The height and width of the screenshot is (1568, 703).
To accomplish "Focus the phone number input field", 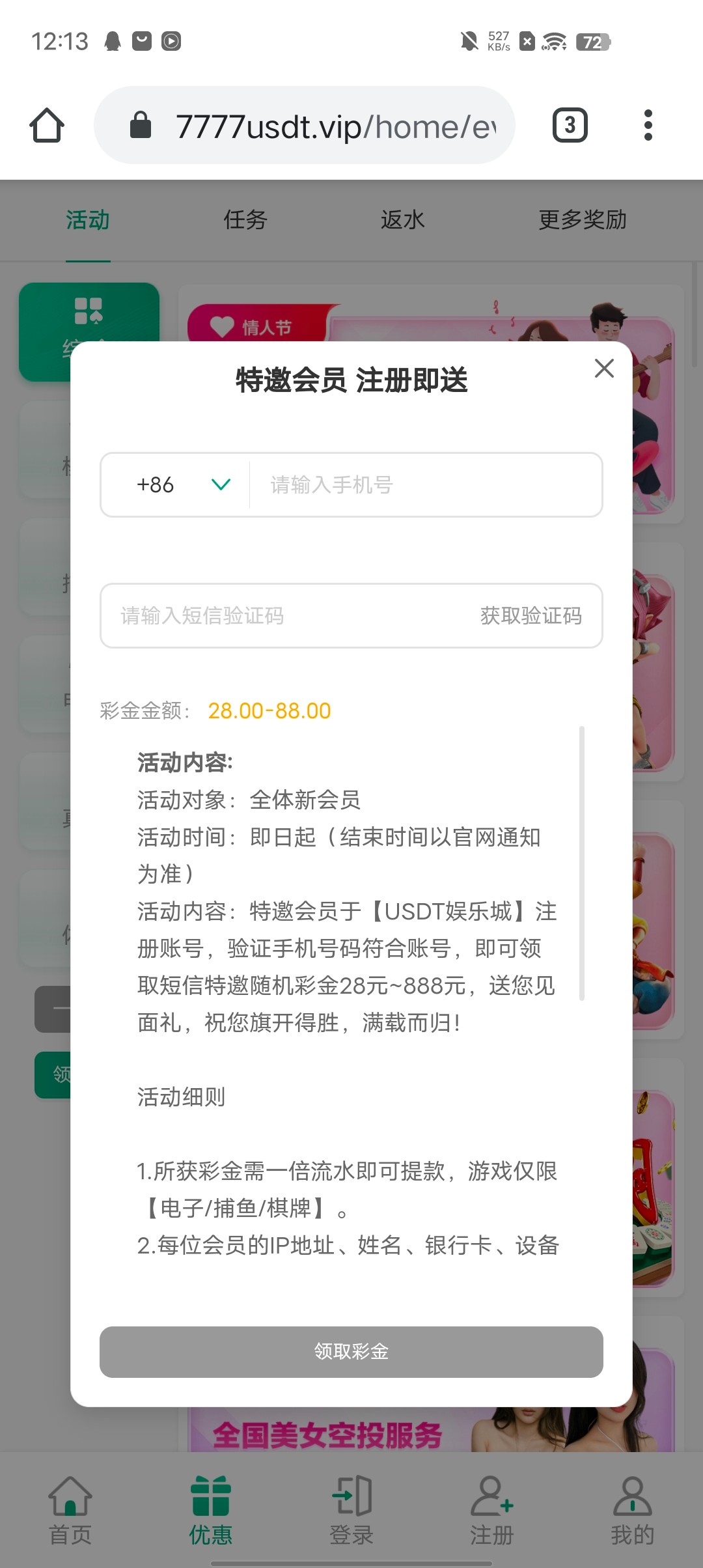I will [426, 485].
